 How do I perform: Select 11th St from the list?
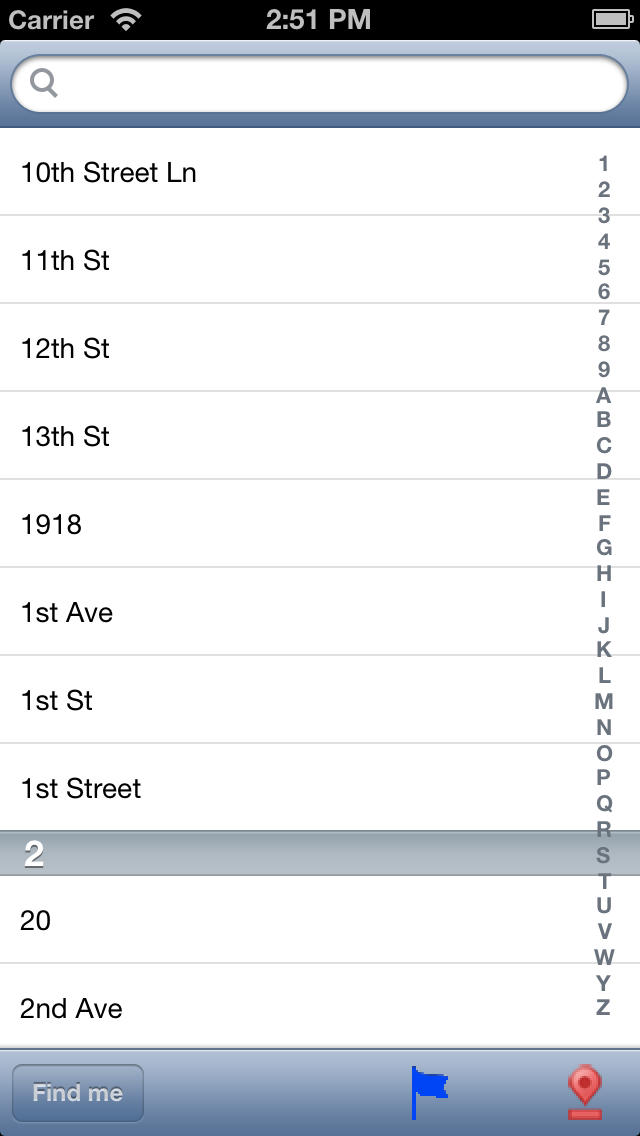pos(320,259)
